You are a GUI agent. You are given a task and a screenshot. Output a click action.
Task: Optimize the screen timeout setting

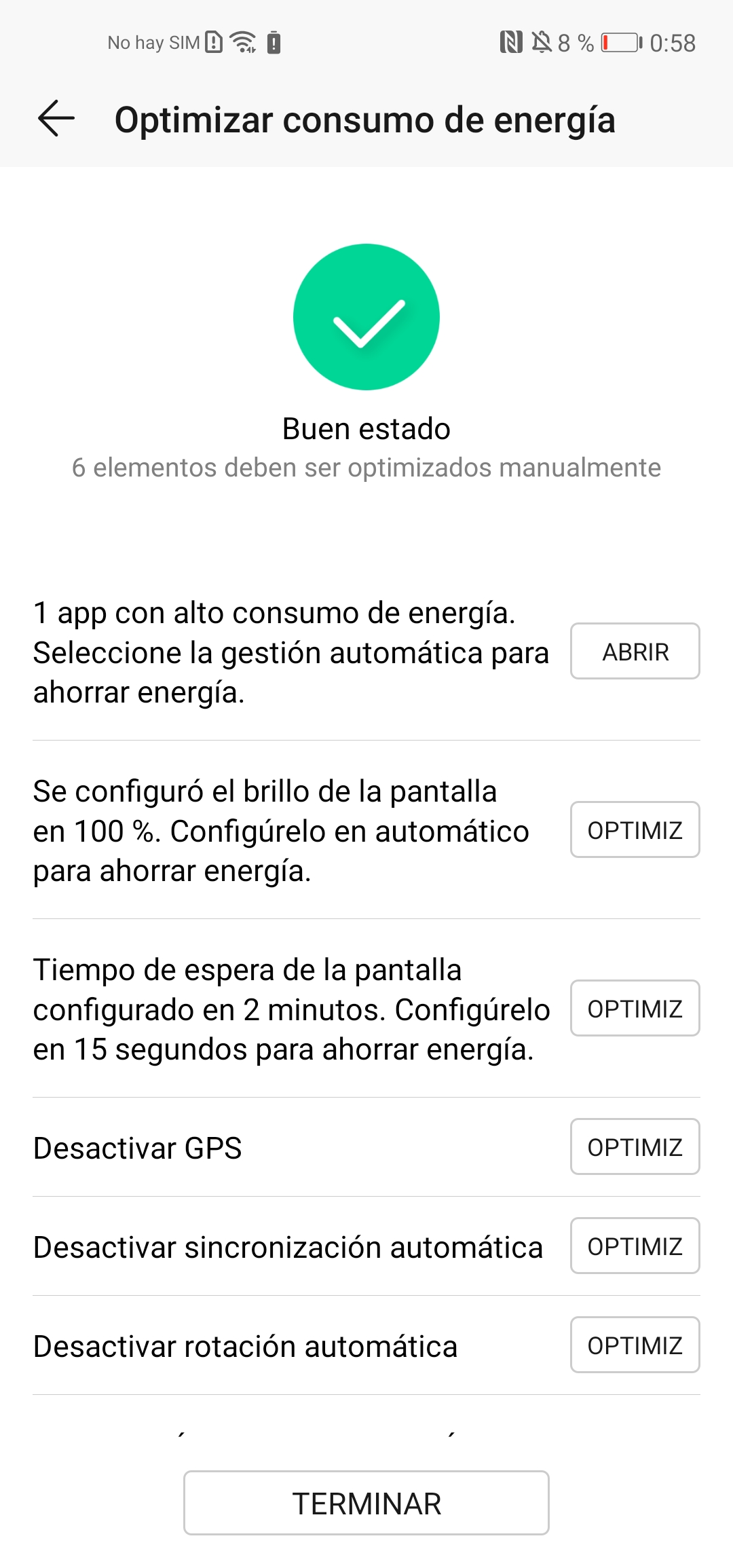[635, 1009]
